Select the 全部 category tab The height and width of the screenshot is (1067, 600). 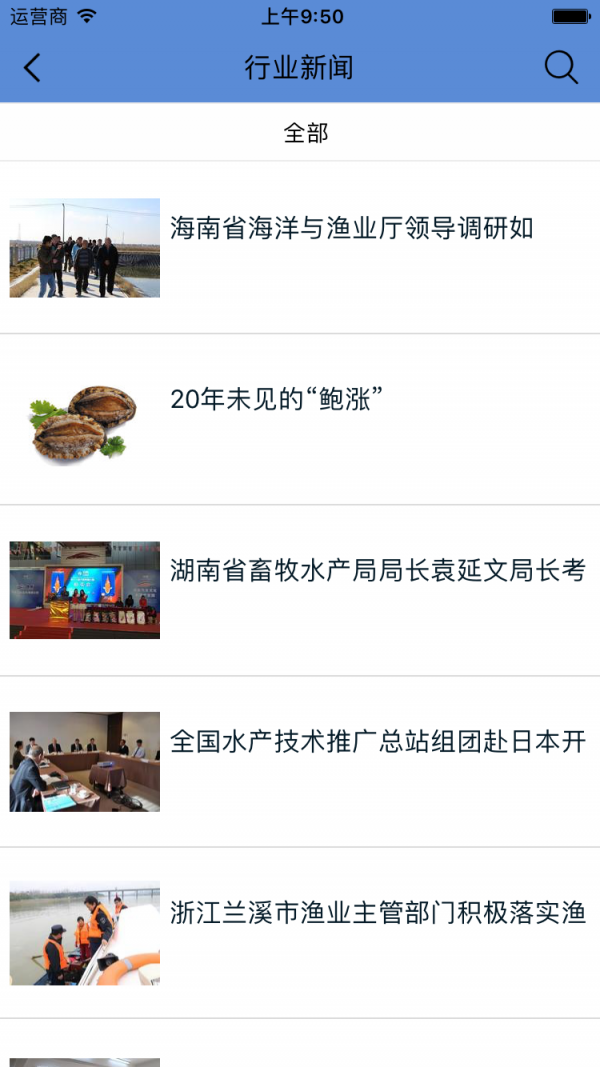pyautogui.click(x=305, y=133)
